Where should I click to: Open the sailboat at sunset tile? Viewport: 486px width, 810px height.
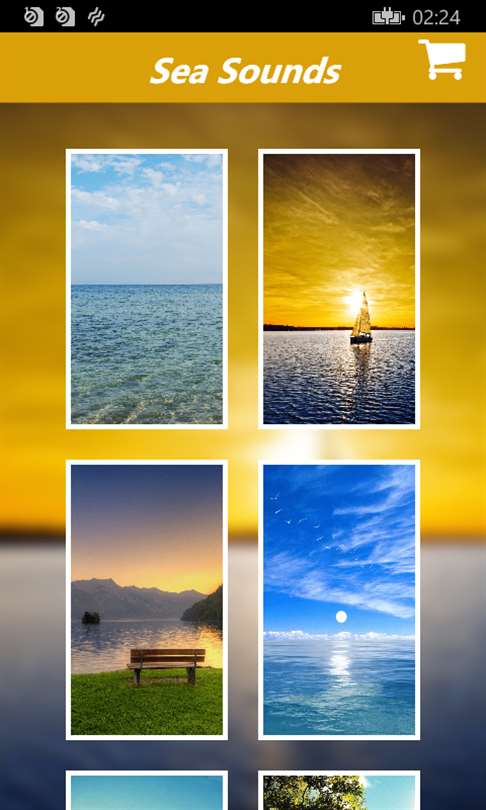click(x=339, y=289)
